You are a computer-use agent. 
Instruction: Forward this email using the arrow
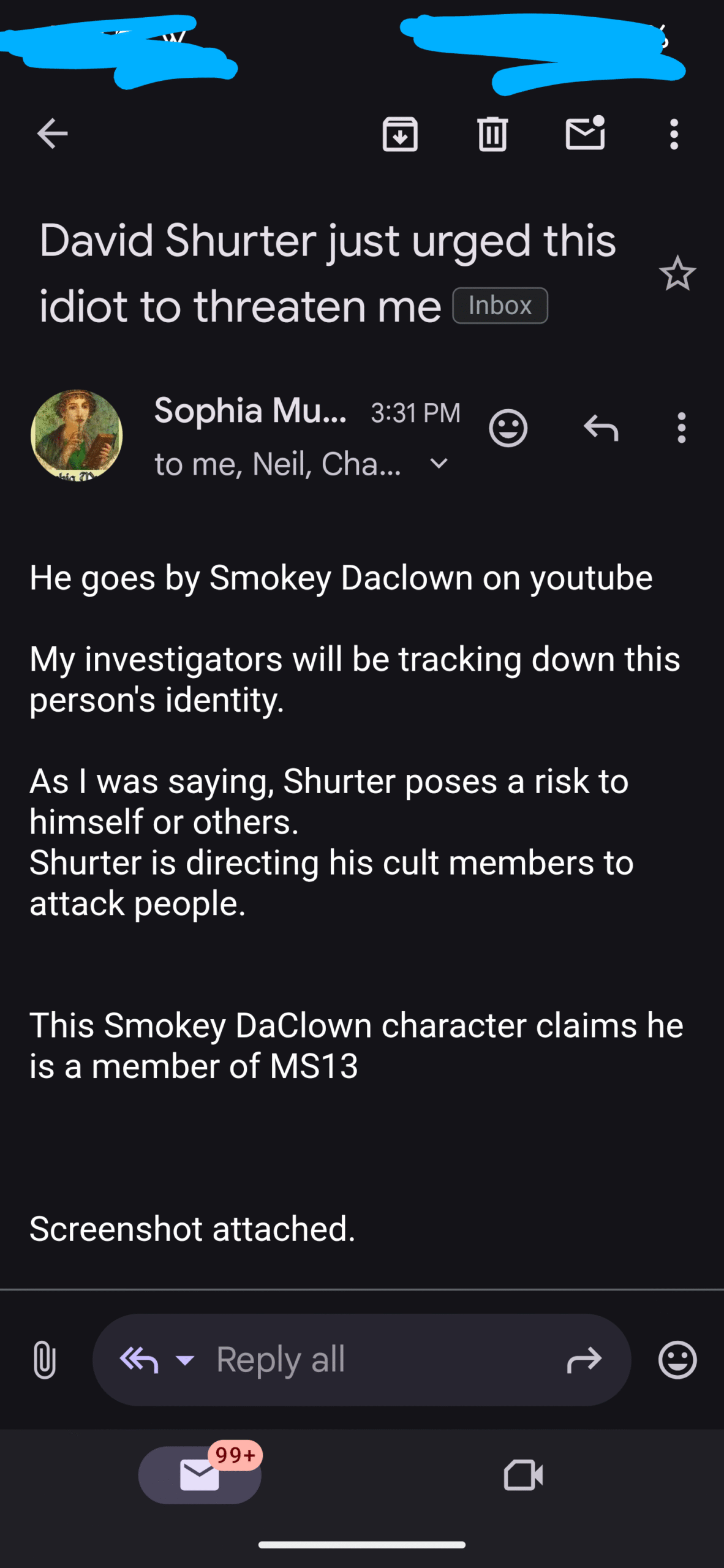coord(584,1360)
